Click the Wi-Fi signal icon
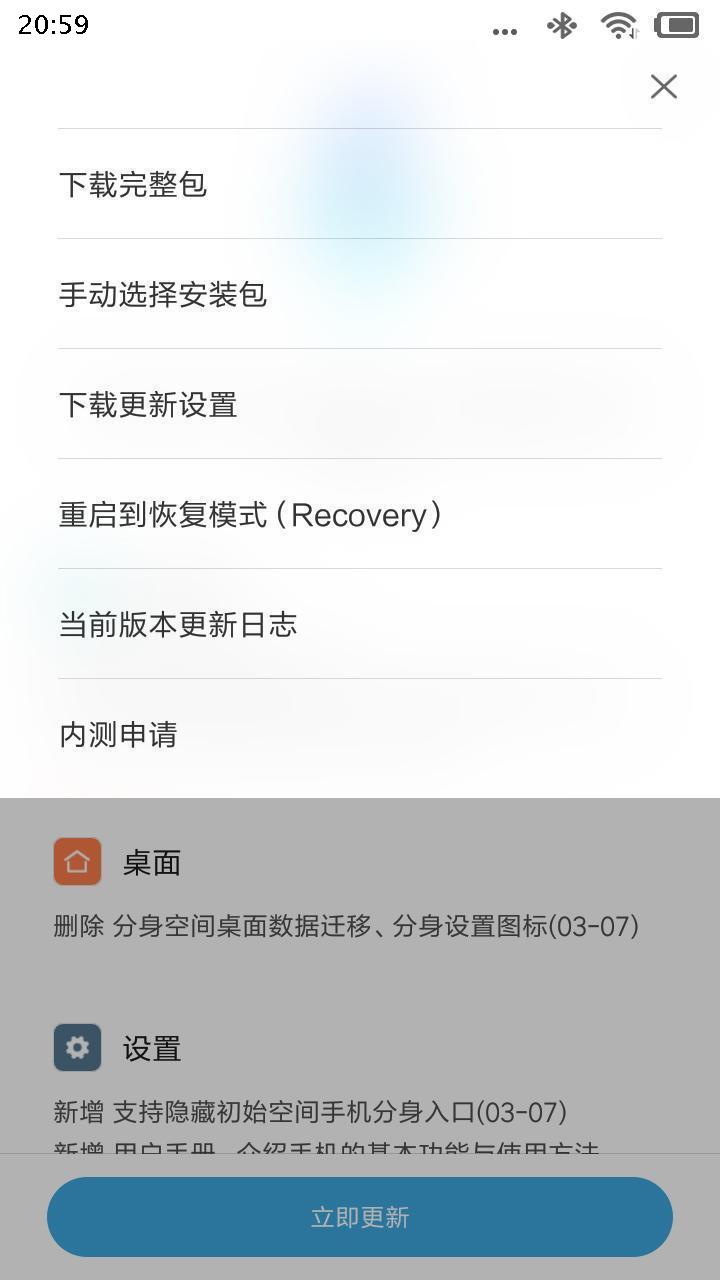720x1280 pixels. [x=617, y=27]
